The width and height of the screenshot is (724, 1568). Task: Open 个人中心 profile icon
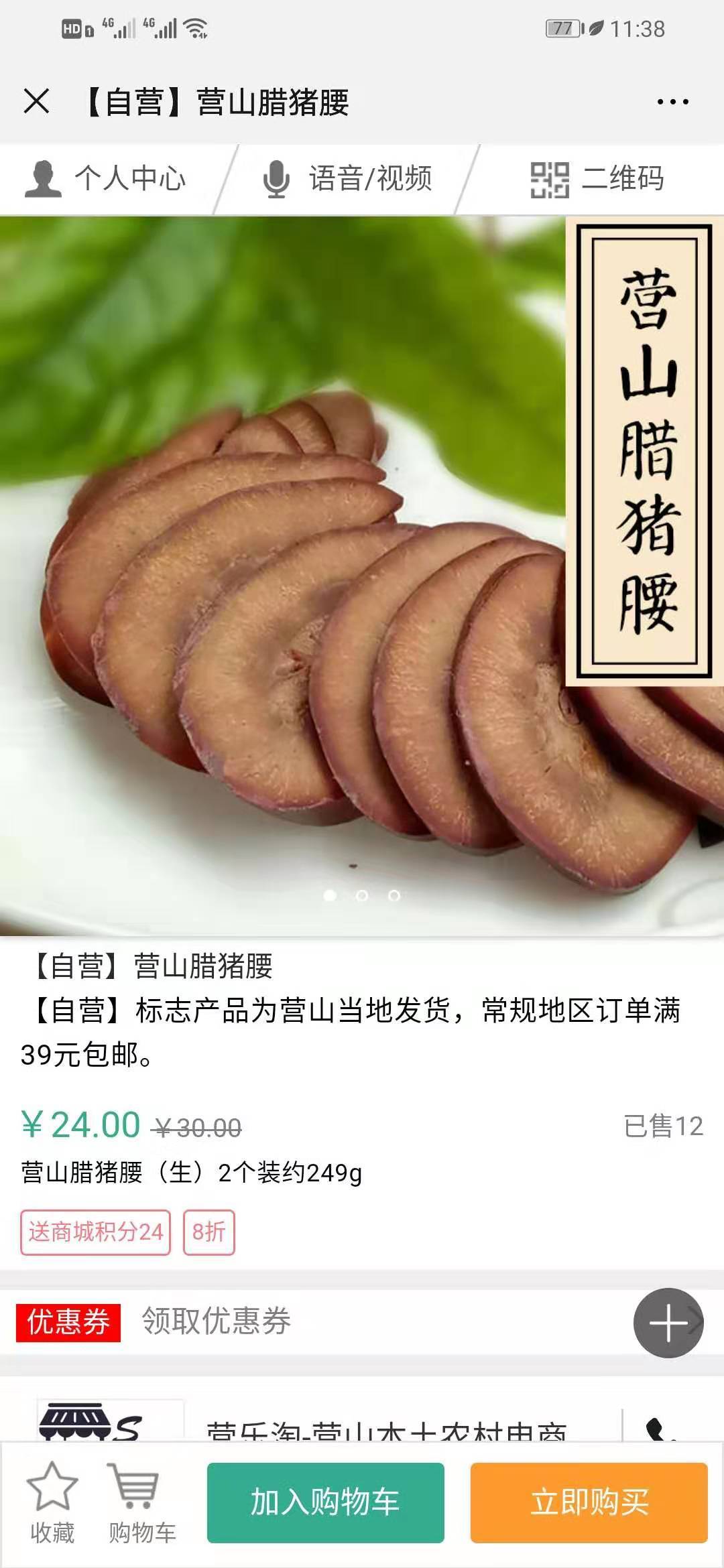(x=44, y=178)
